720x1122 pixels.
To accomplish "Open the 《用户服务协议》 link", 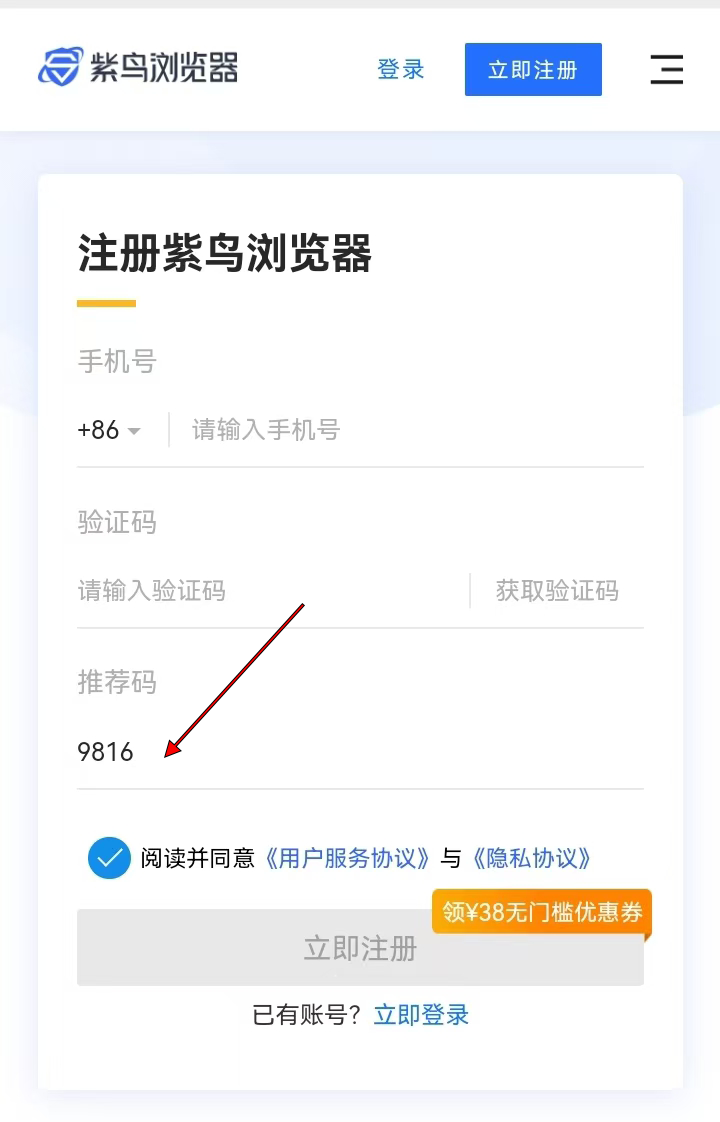I will click(x=347, y=858).
